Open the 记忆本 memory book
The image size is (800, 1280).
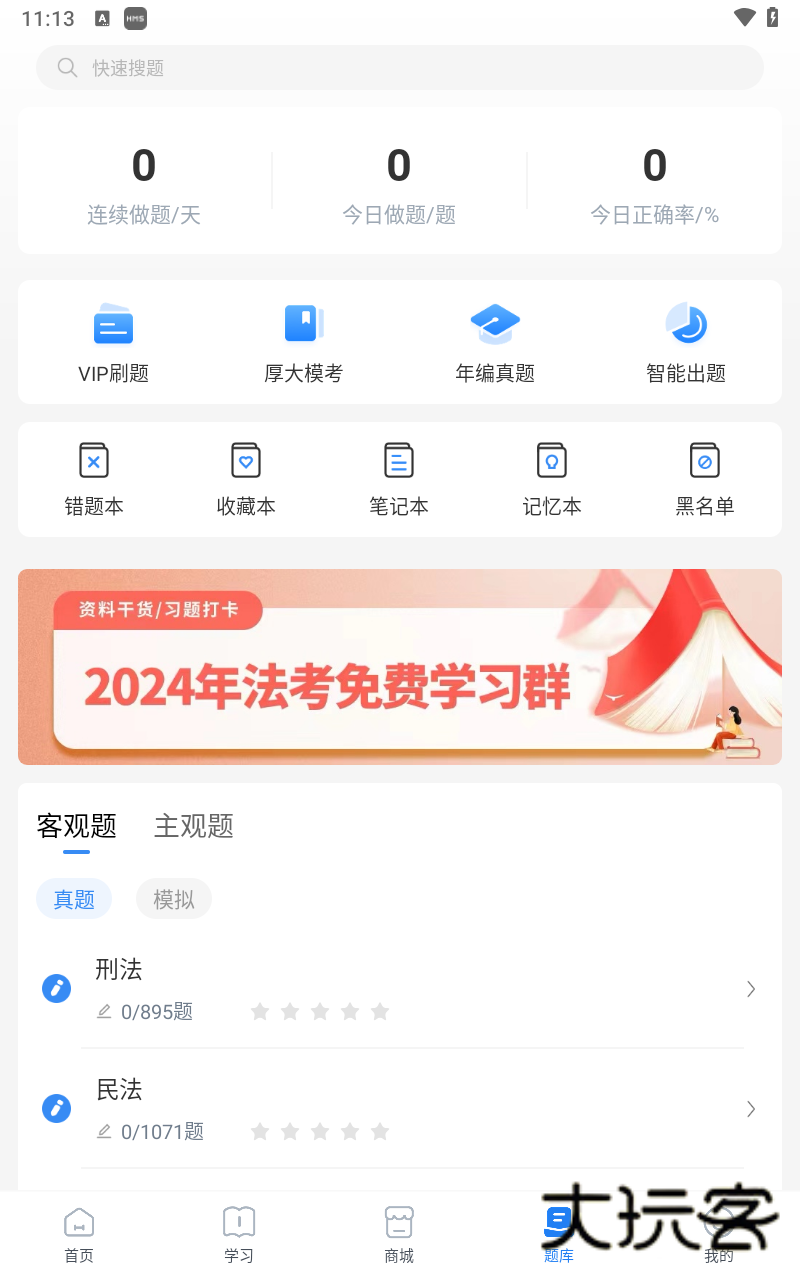click(551, 479)
